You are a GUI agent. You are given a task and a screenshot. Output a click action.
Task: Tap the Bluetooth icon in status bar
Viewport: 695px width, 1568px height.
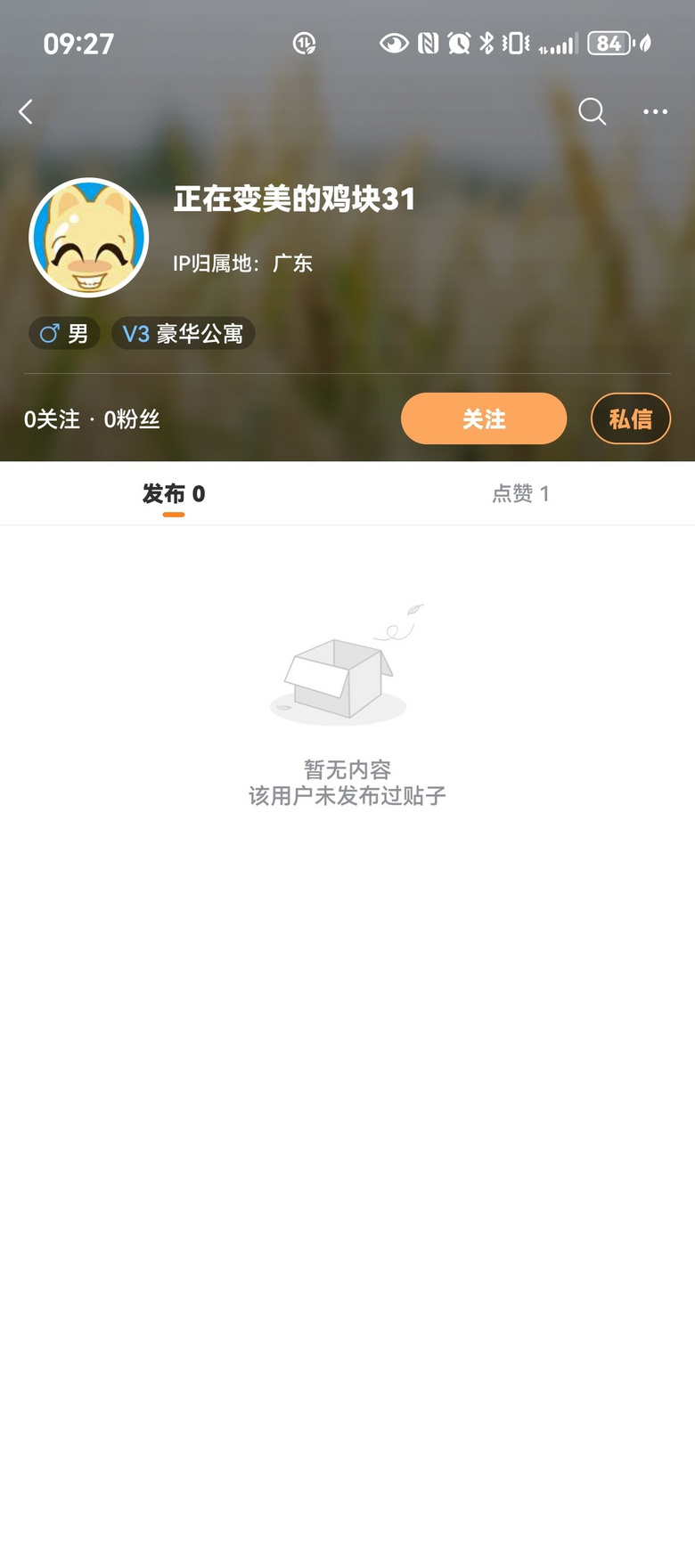coord(488,42)
